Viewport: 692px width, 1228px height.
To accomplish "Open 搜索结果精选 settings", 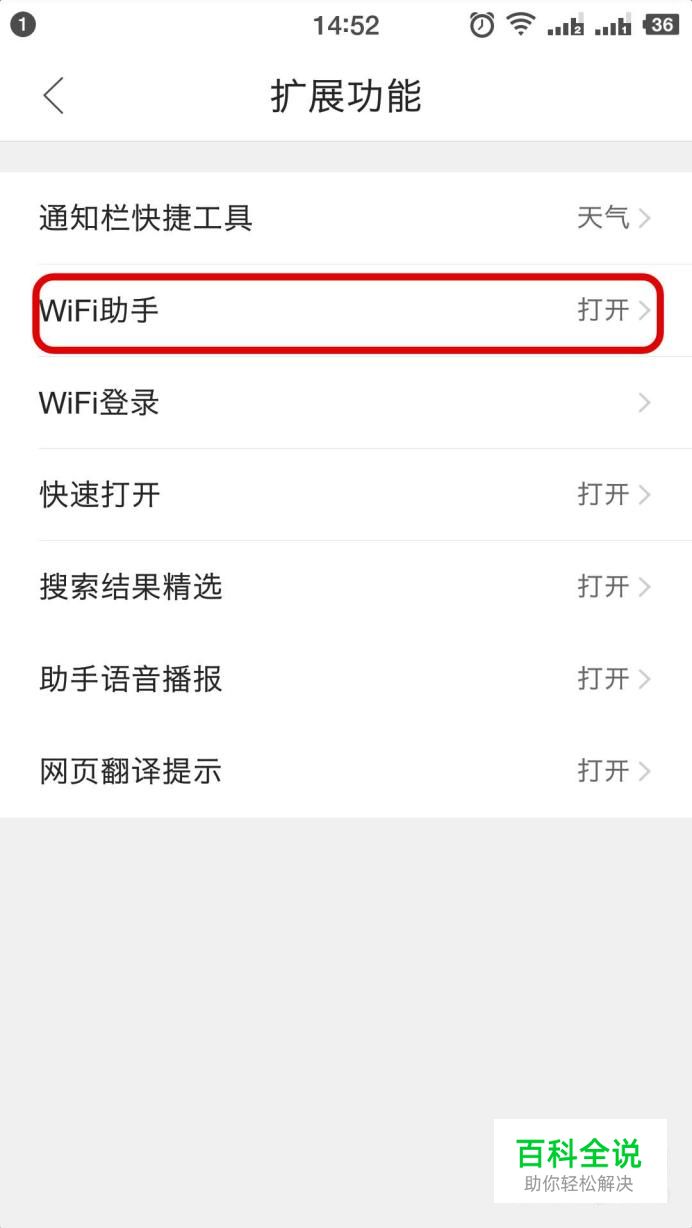I will click(x=346, y=587).
